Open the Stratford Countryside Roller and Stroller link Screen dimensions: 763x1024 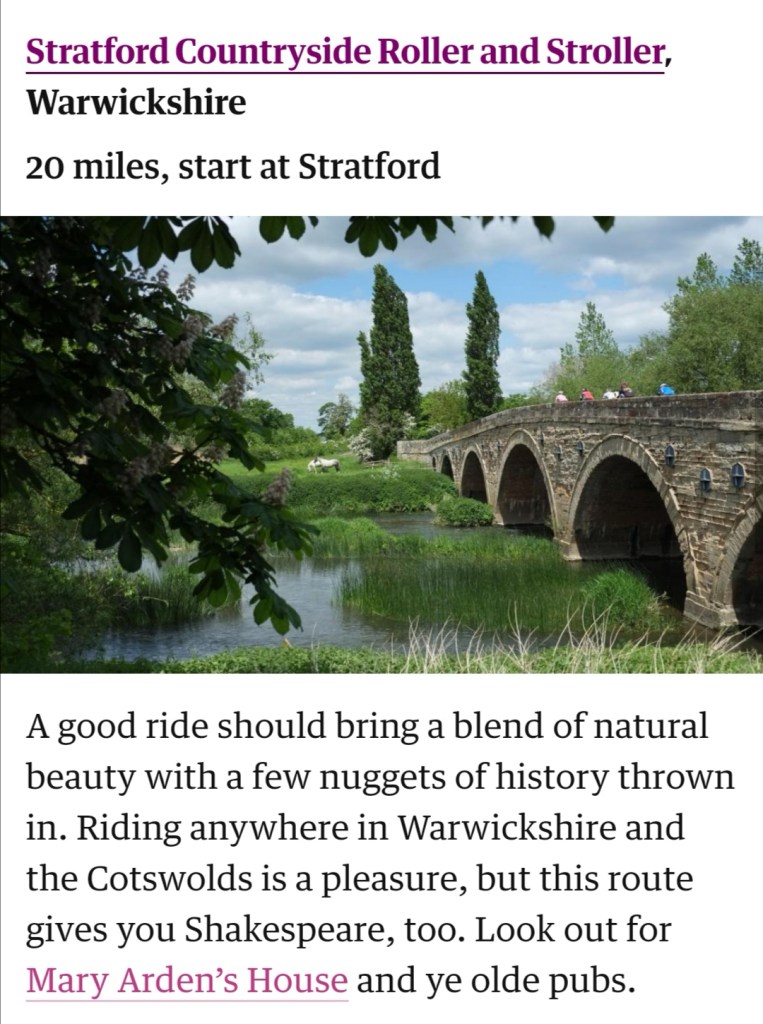point(345,52)
